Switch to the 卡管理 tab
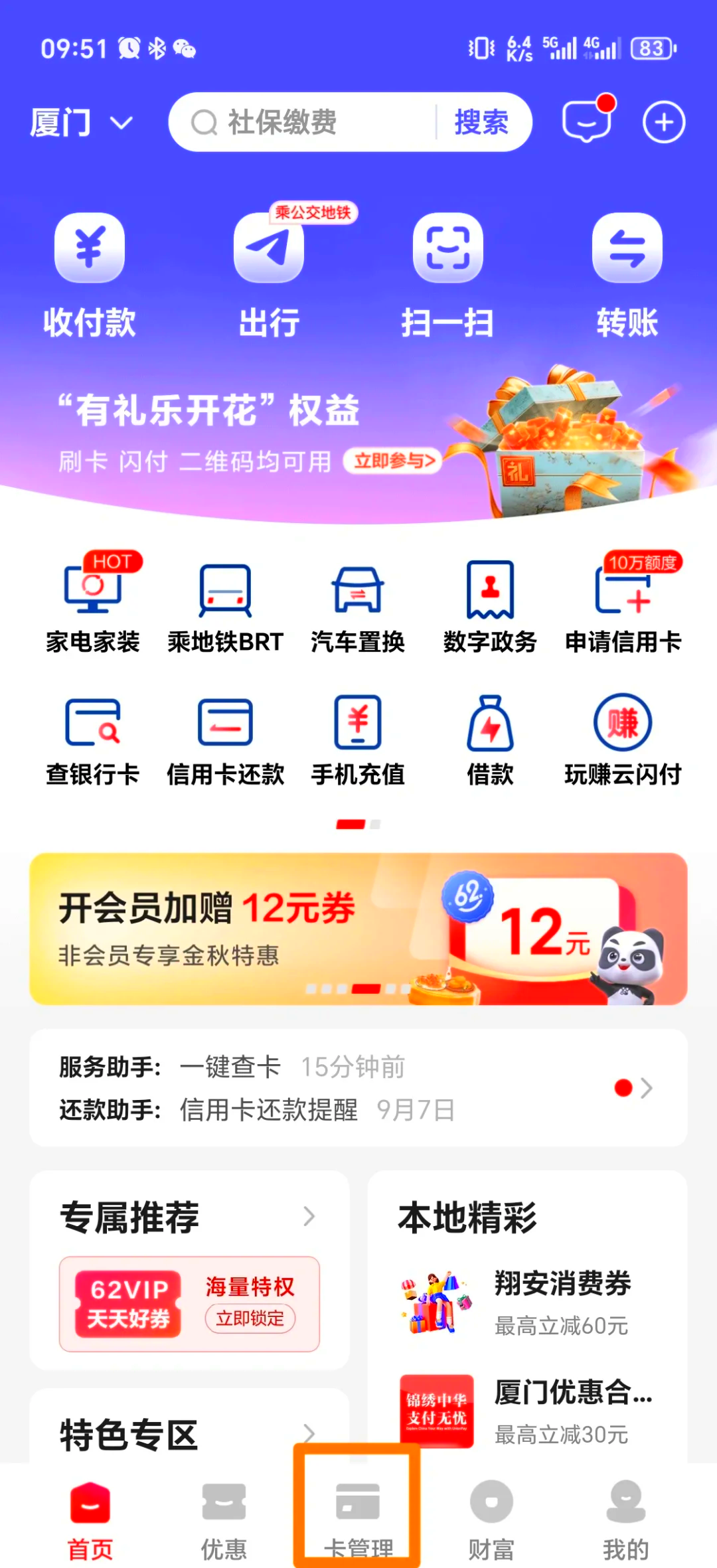717x1568 pixels. pos(358,1517)
